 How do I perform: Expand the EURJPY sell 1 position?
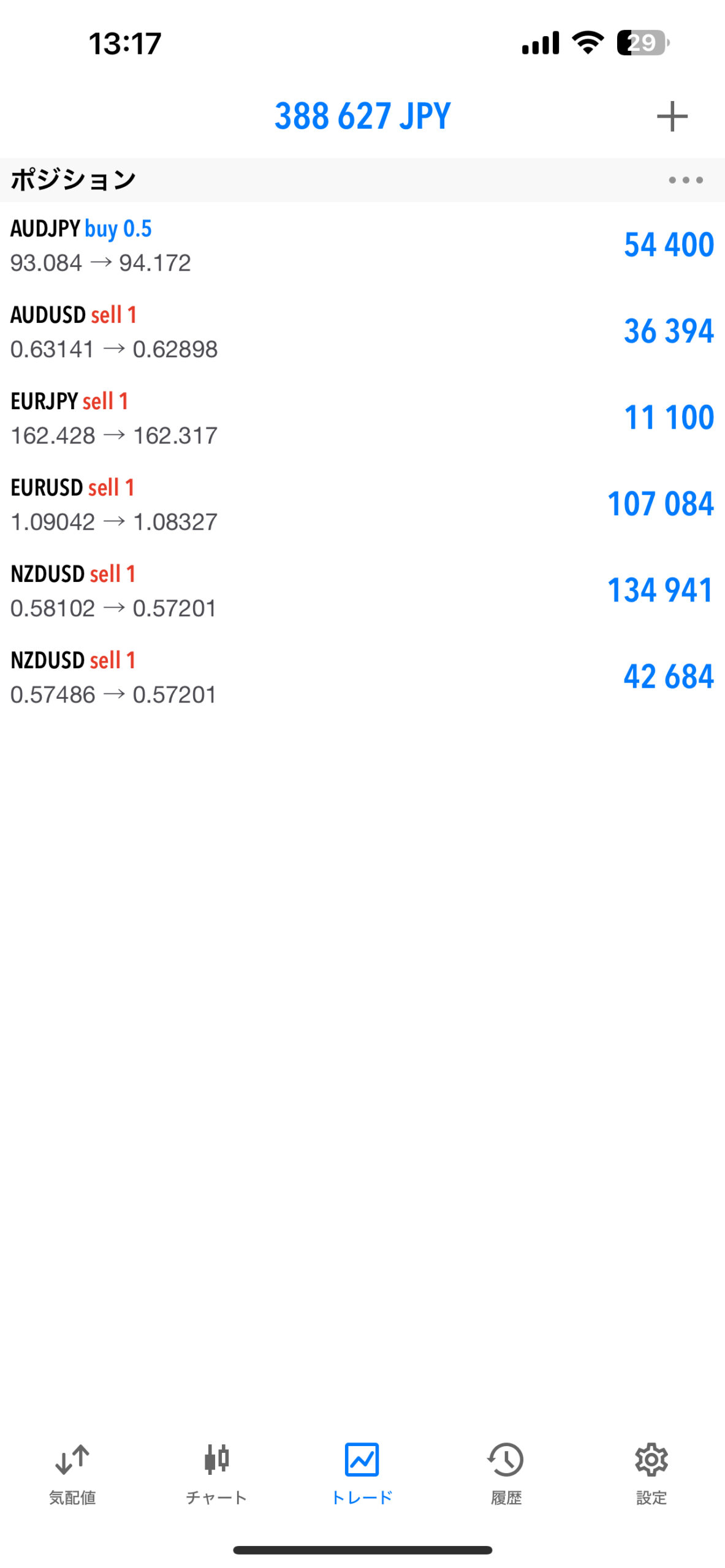(x=362, y=418)
